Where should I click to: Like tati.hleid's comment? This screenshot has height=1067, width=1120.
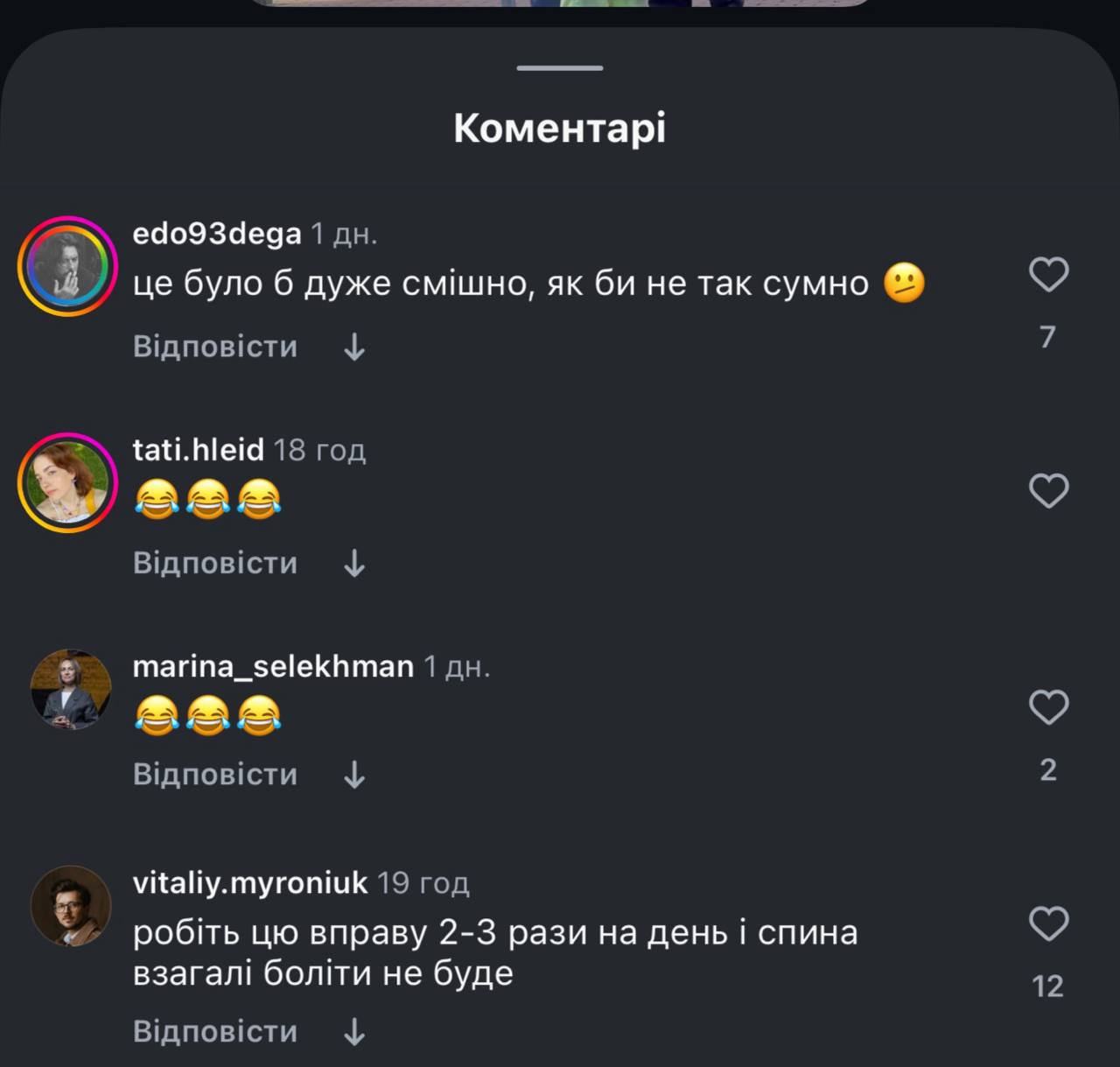(1048, 491)
